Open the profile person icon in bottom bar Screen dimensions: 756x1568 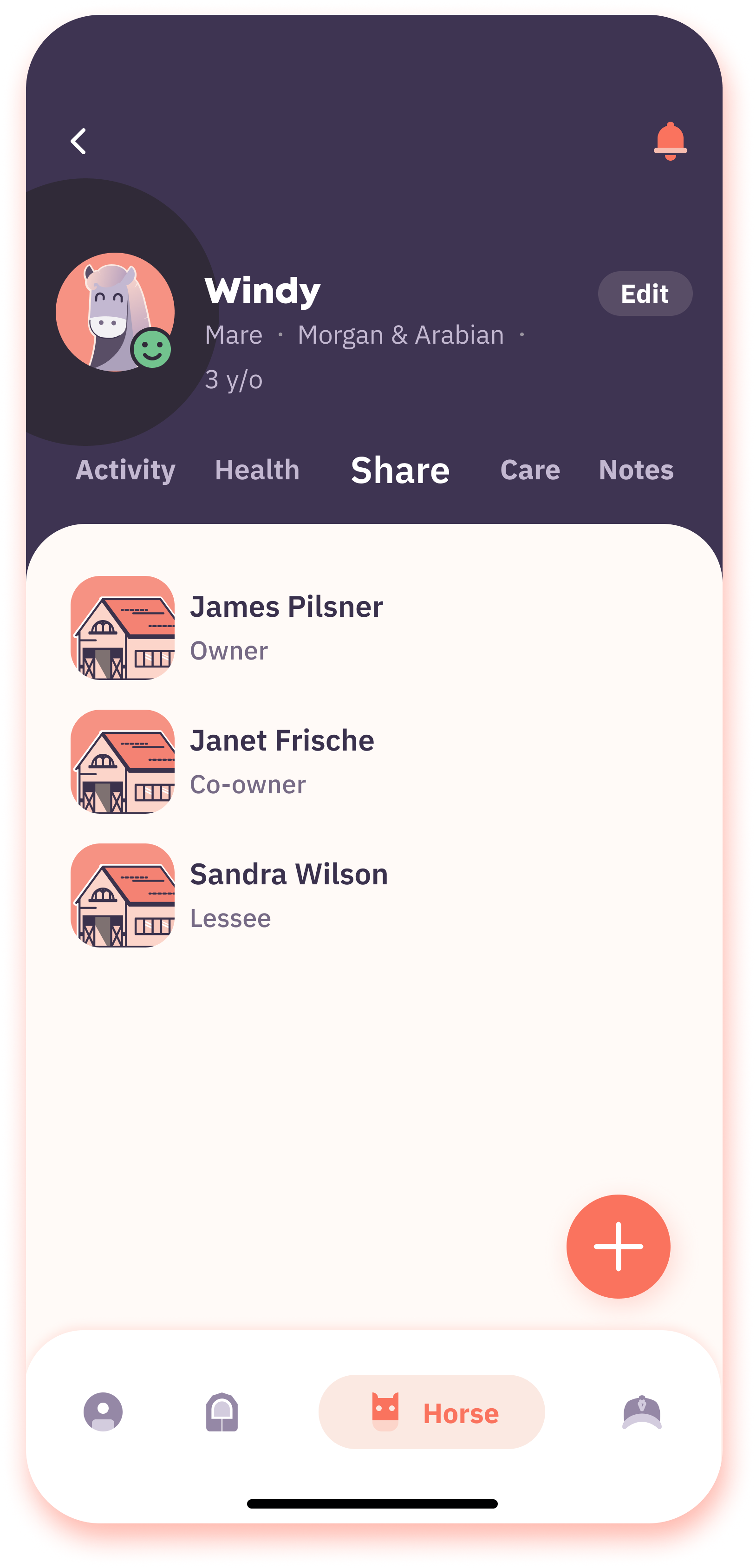coord(104,1413)
